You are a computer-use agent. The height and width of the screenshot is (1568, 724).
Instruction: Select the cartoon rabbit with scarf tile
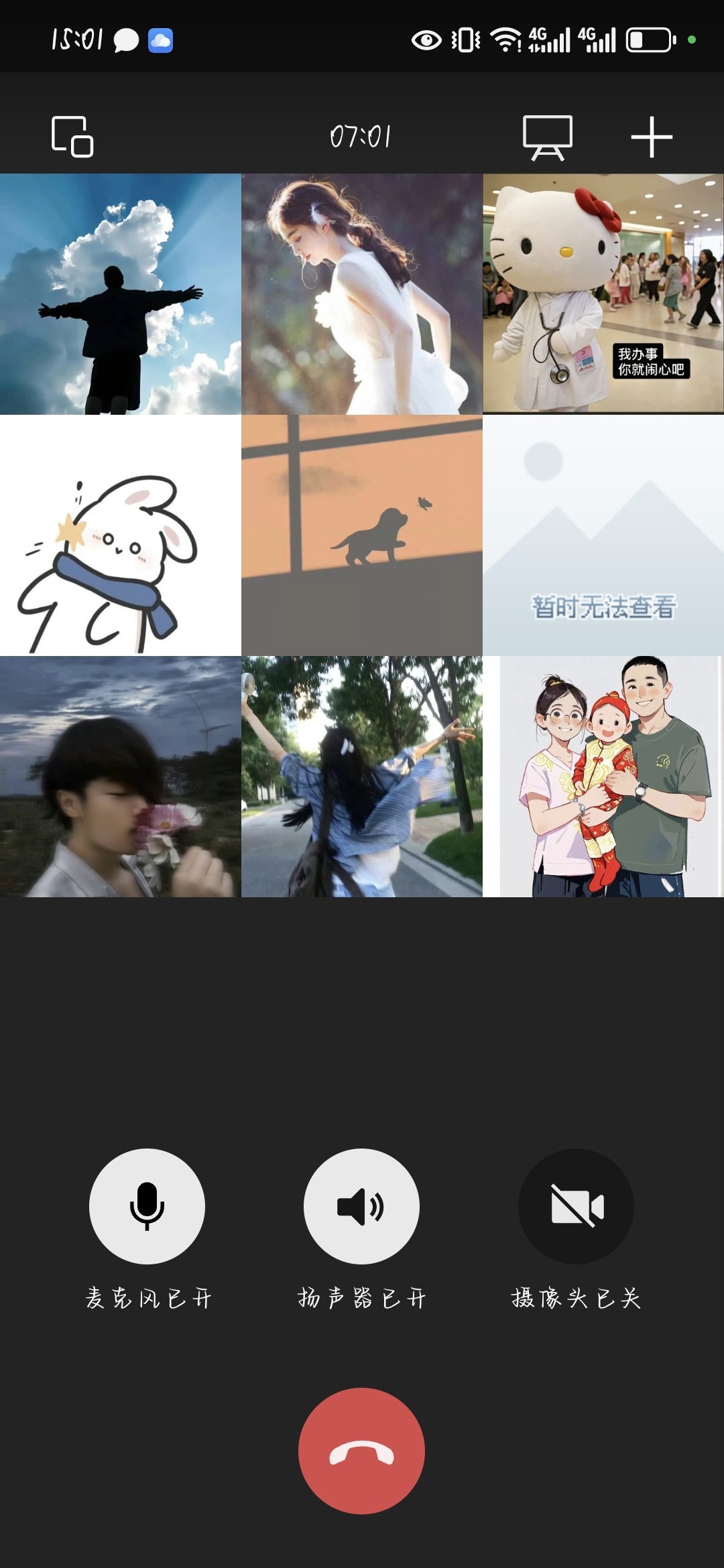(x=121, y=535)
